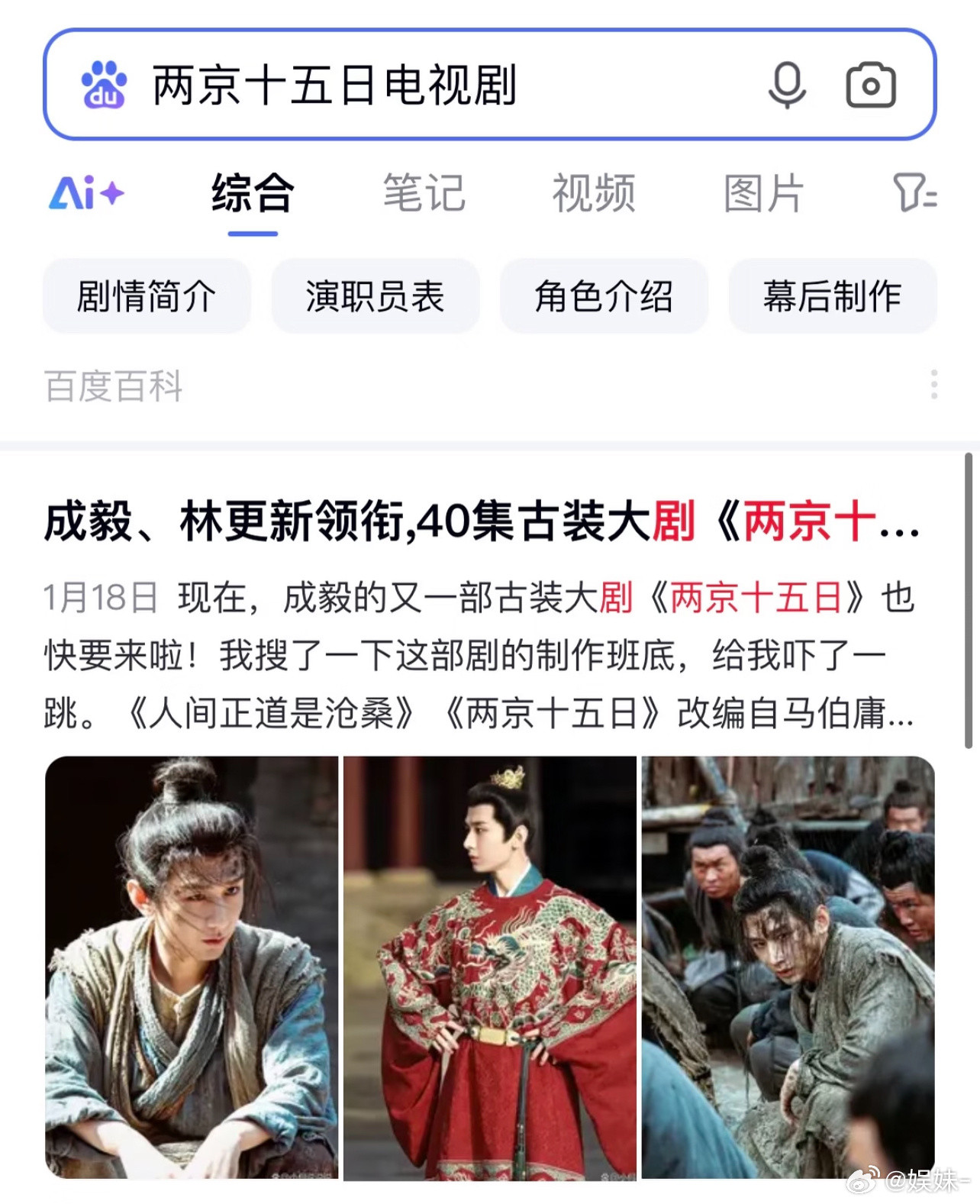Open the three-dot menu beside 百度百科
This screenshot has width=980, height=1204.
[x=934, y=386]
